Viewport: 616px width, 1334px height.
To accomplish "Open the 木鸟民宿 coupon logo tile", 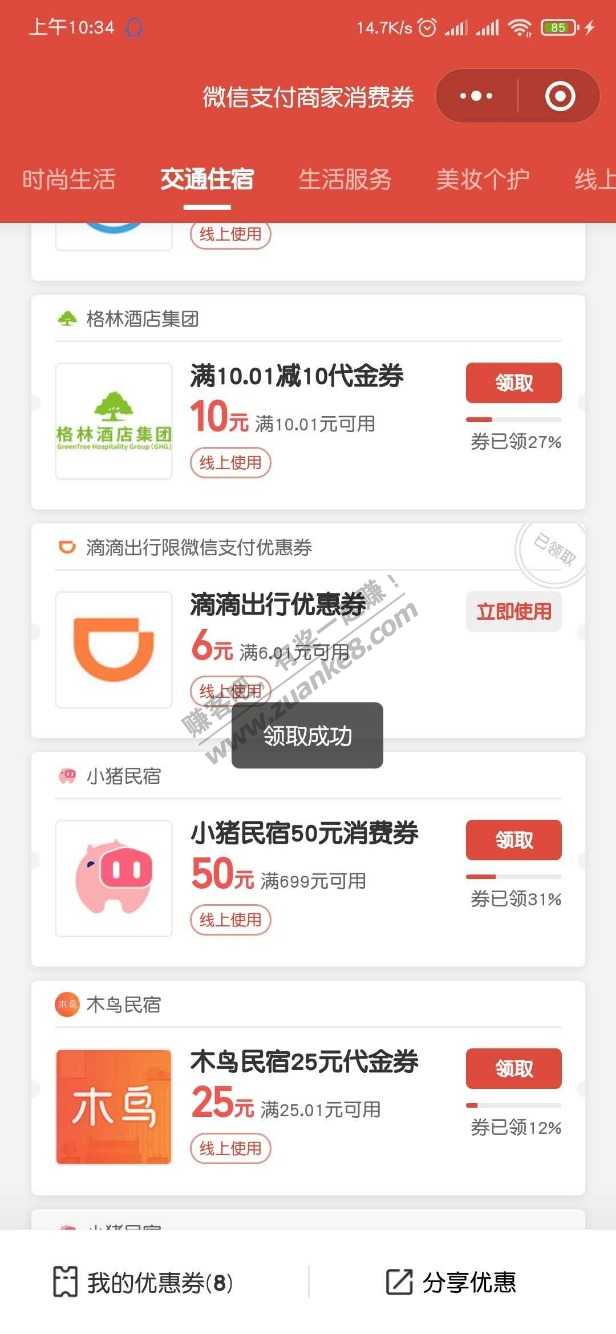I will 113,1107.
